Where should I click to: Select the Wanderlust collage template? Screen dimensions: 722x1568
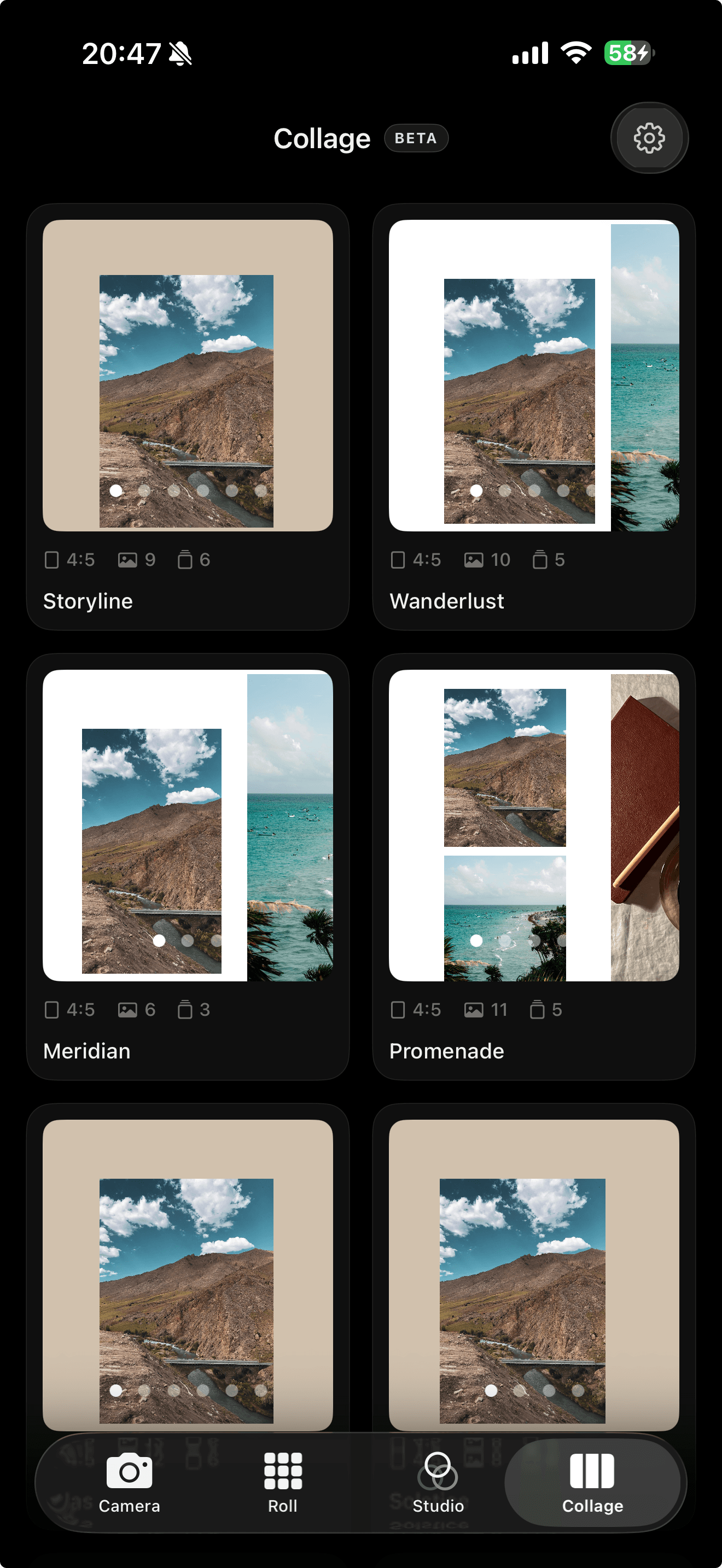click(x=534, y=417)
